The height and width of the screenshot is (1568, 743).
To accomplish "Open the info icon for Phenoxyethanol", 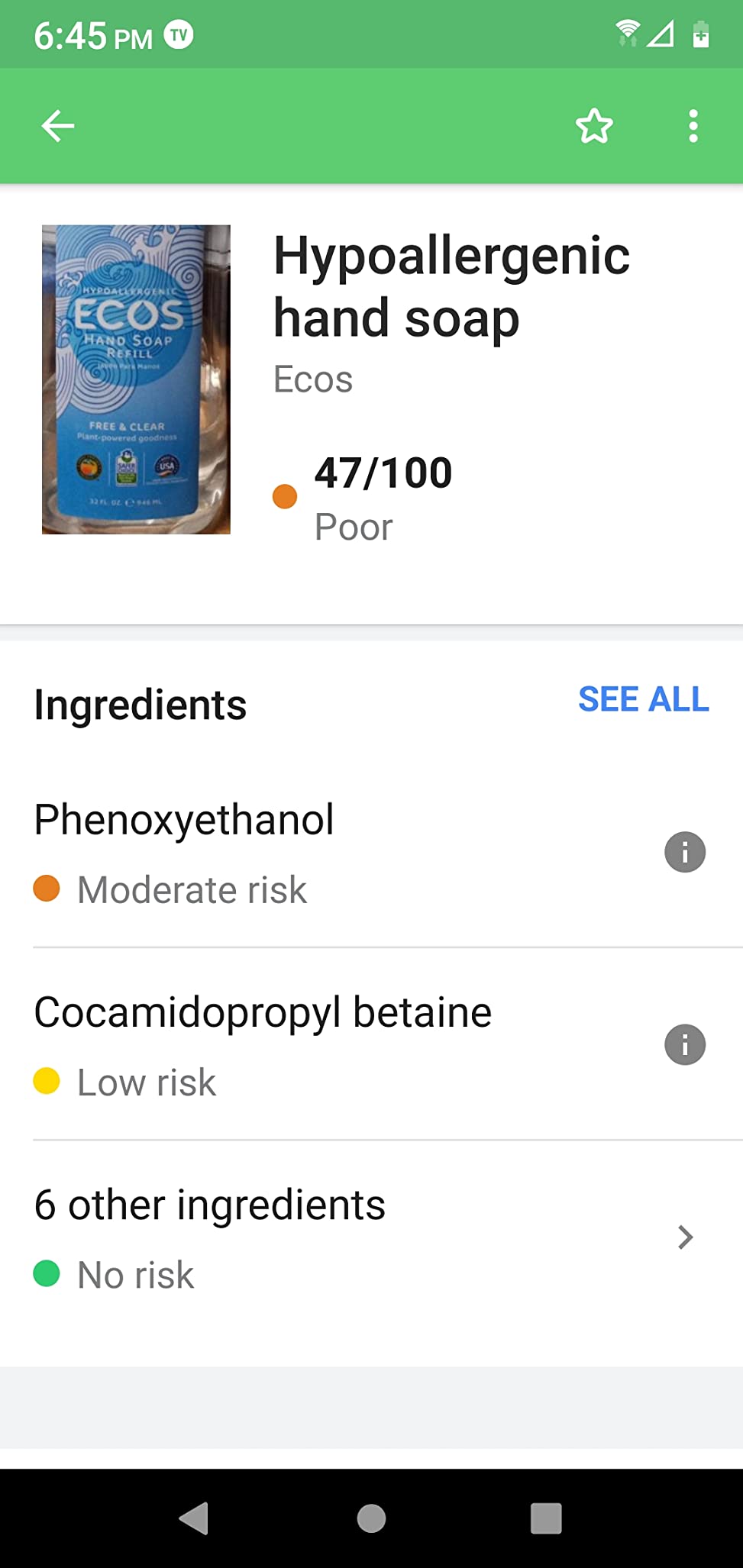I will coord(684,852).
